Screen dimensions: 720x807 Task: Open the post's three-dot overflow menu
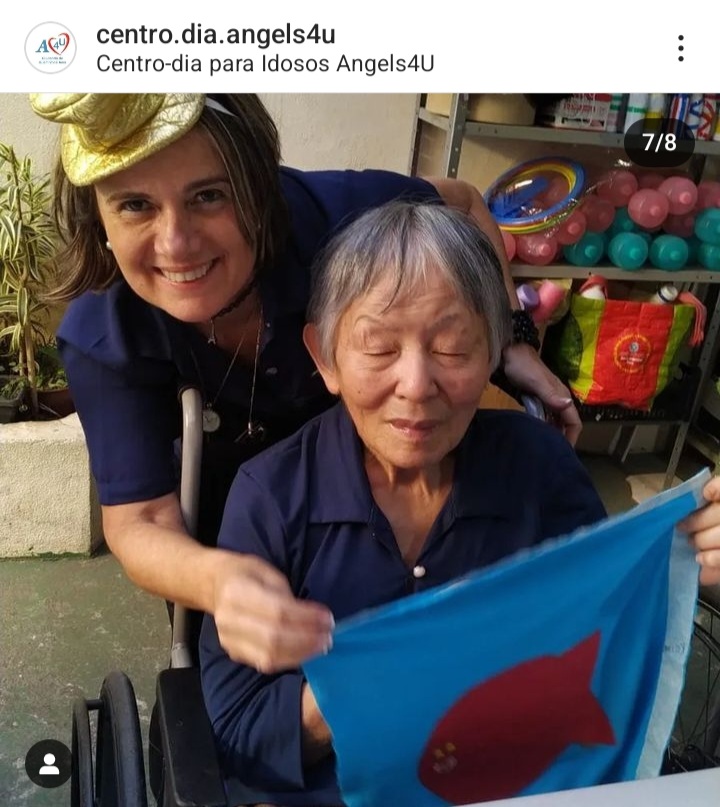pyautogui.click(x=680, y=48)
